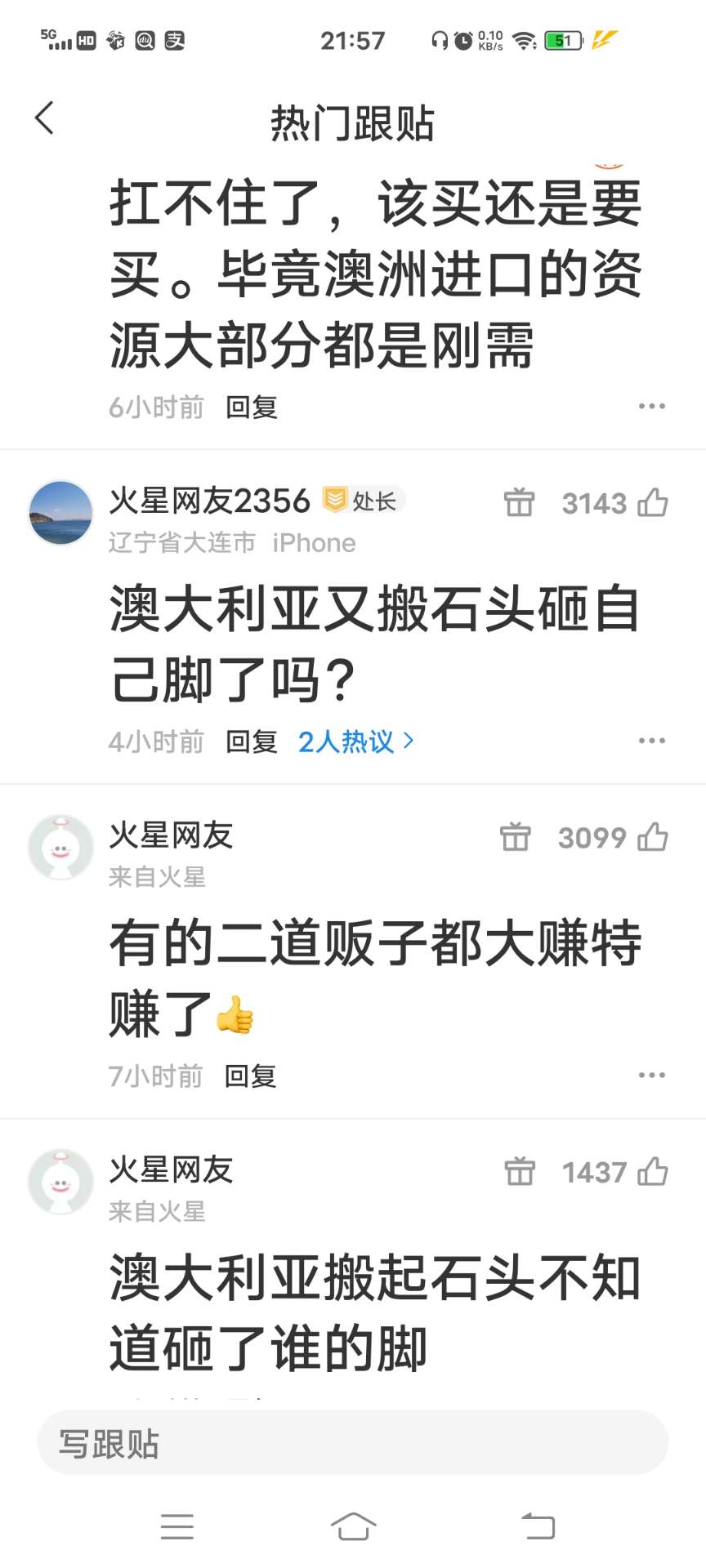
Task: Like the comment with 3099 likes
Action: pyautogui.click(x=653, y=837)
